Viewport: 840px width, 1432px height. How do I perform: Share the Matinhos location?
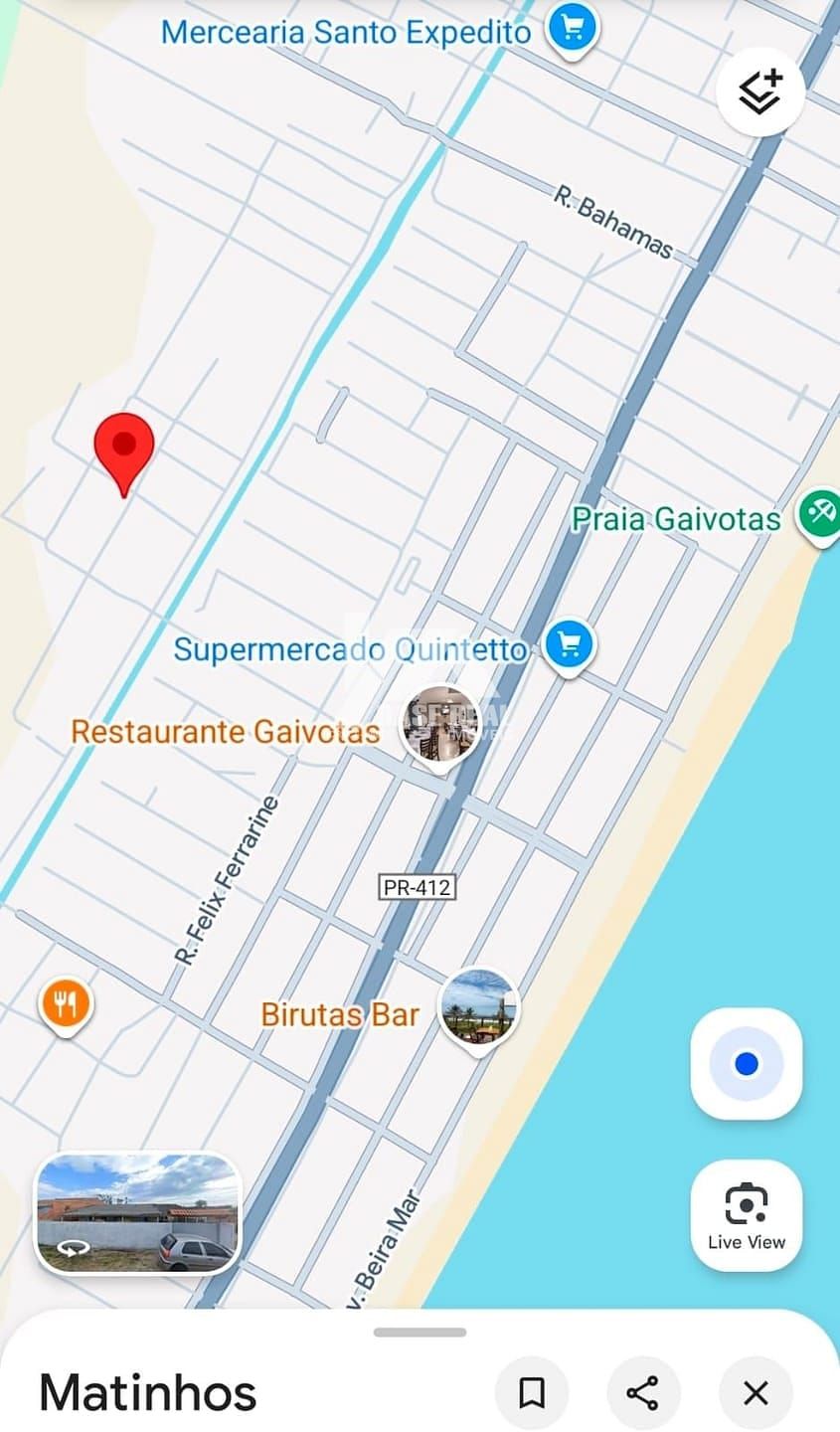[643, 1392]
